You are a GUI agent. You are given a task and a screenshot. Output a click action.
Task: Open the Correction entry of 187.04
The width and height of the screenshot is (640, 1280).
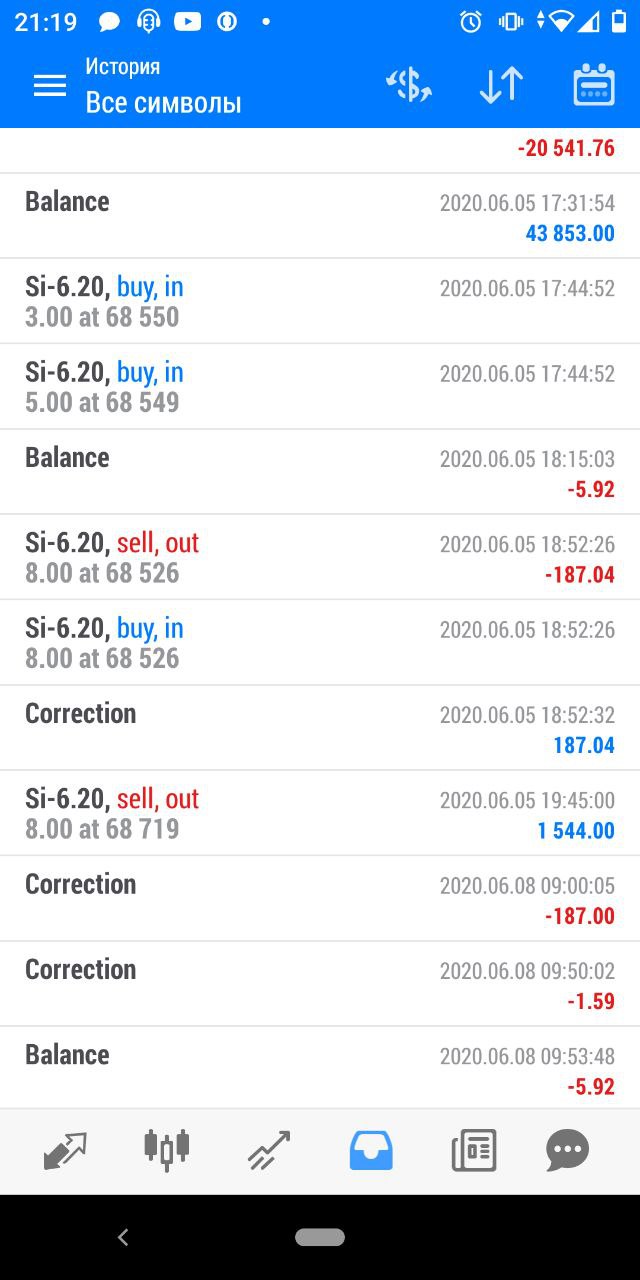320,728
